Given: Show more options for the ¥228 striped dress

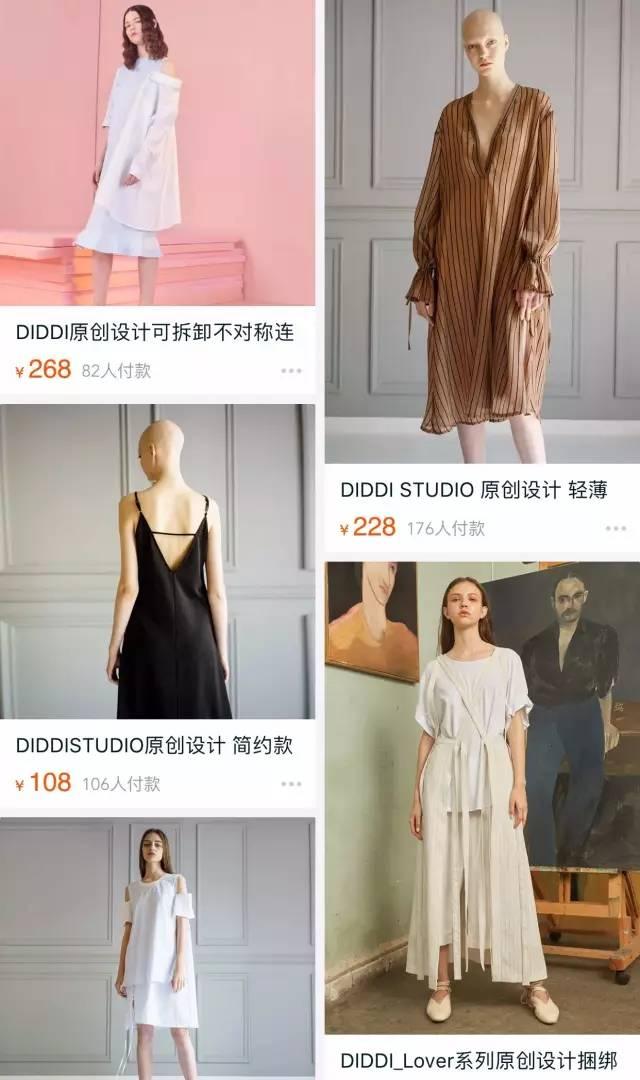Looking at the screenshot, I should pos(615,528).
